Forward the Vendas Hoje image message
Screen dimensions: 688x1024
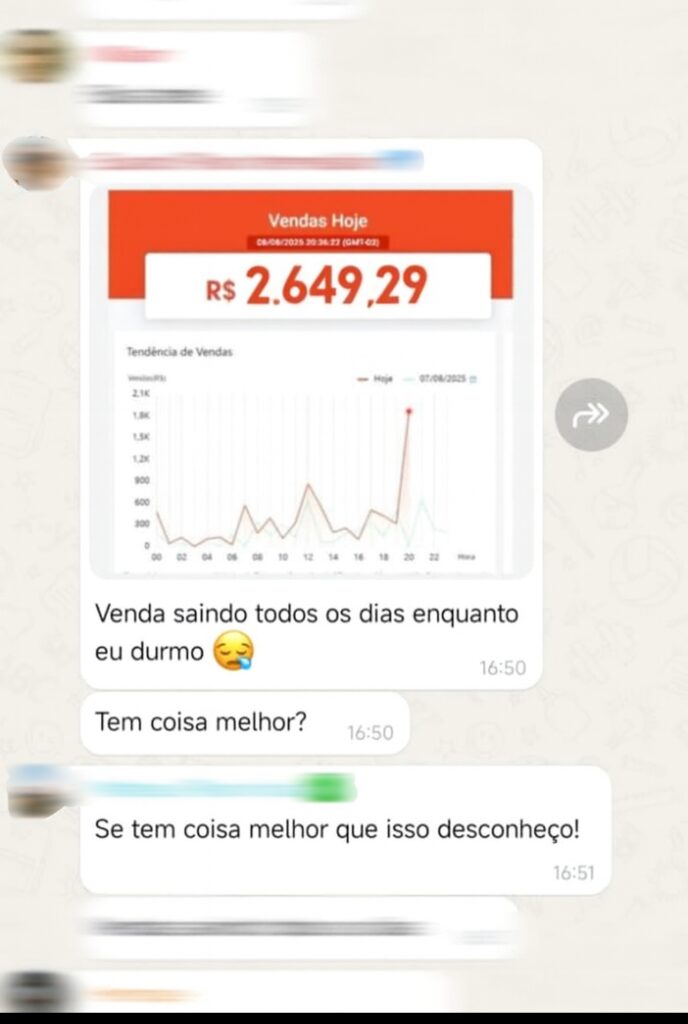pyautogui.click(x=591, y=414)
